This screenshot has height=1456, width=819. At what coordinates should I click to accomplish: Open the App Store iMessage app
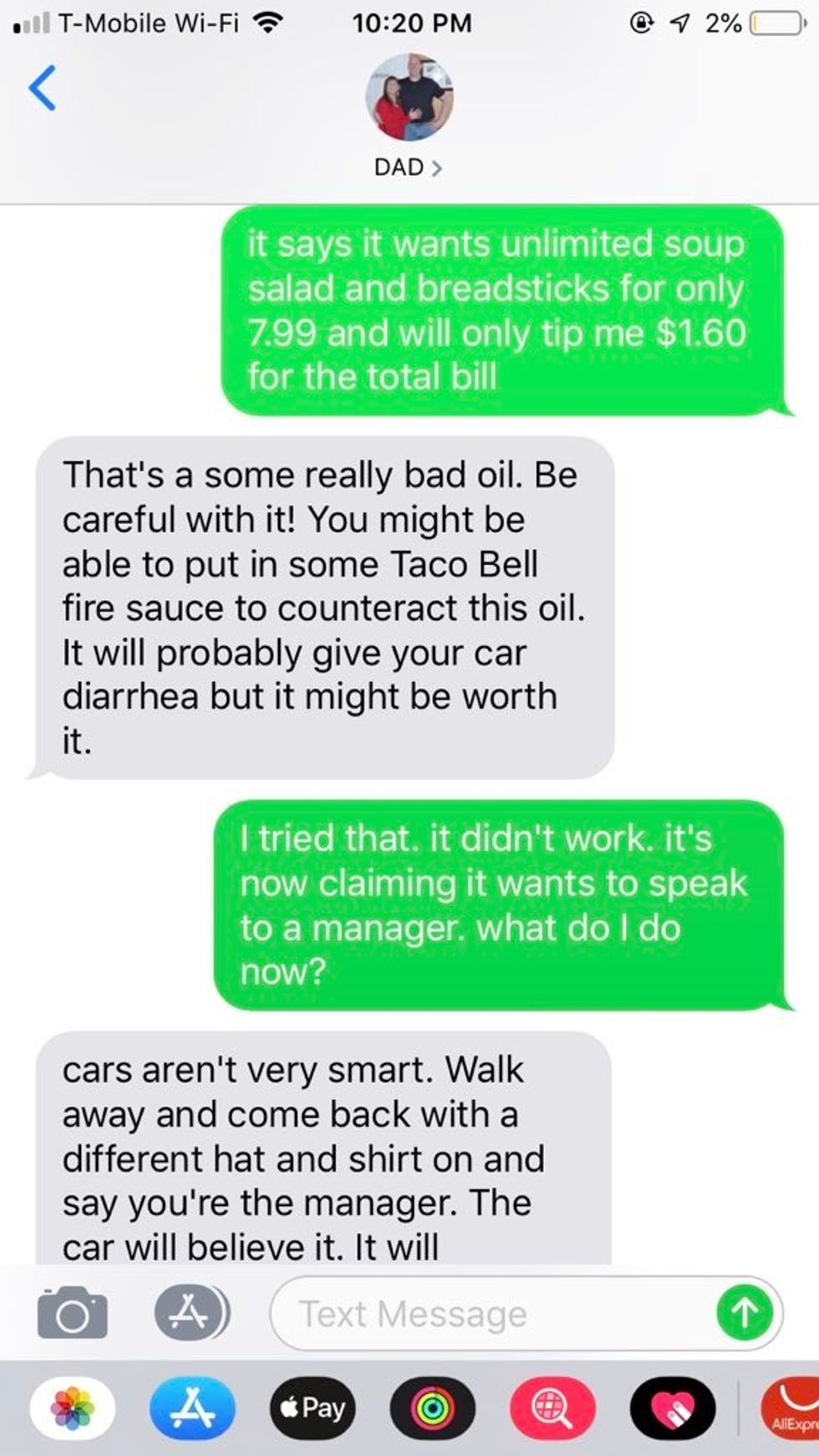pos(192,1408)
